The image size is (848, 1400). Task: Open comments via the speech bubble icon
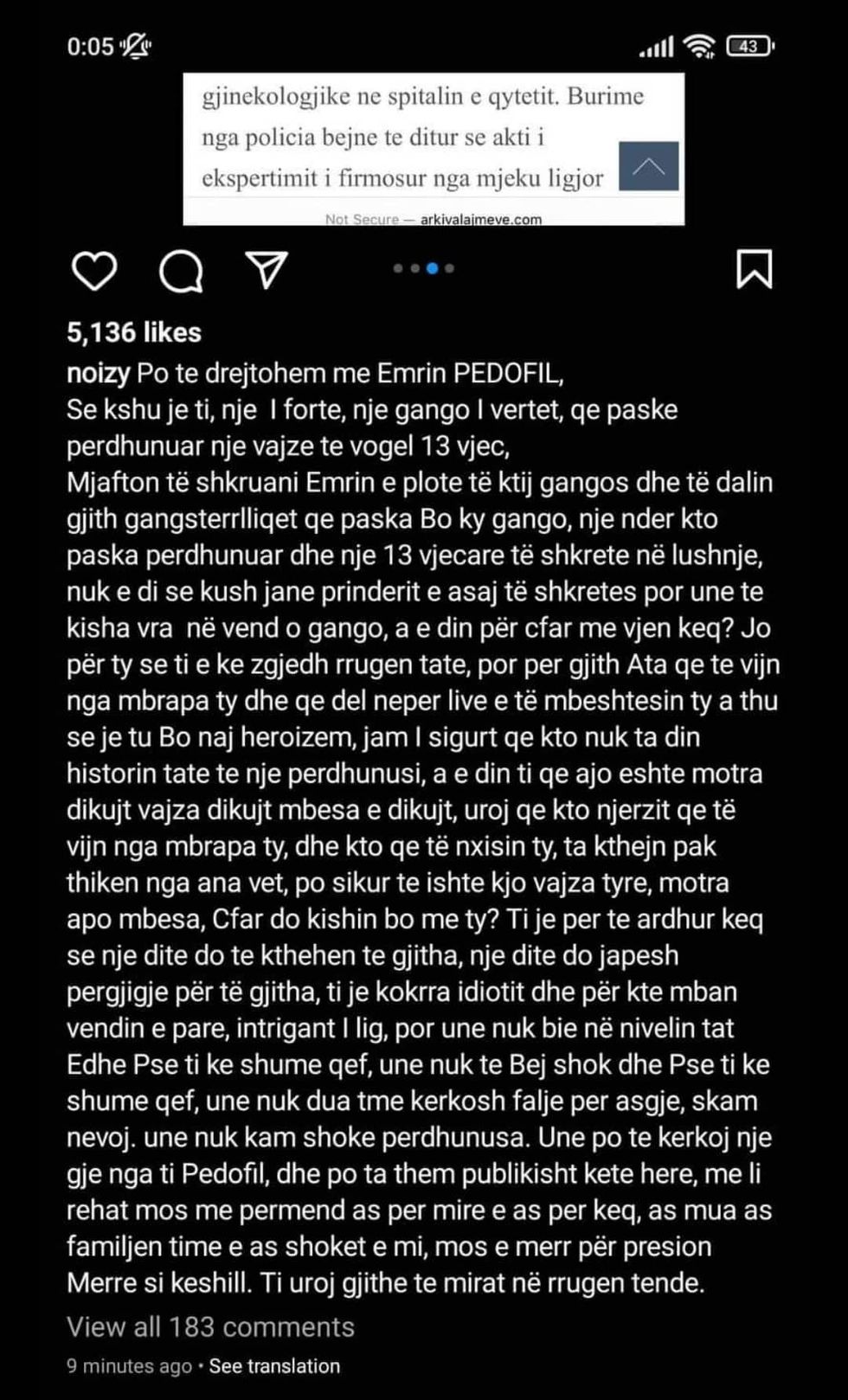pos(181,271)
